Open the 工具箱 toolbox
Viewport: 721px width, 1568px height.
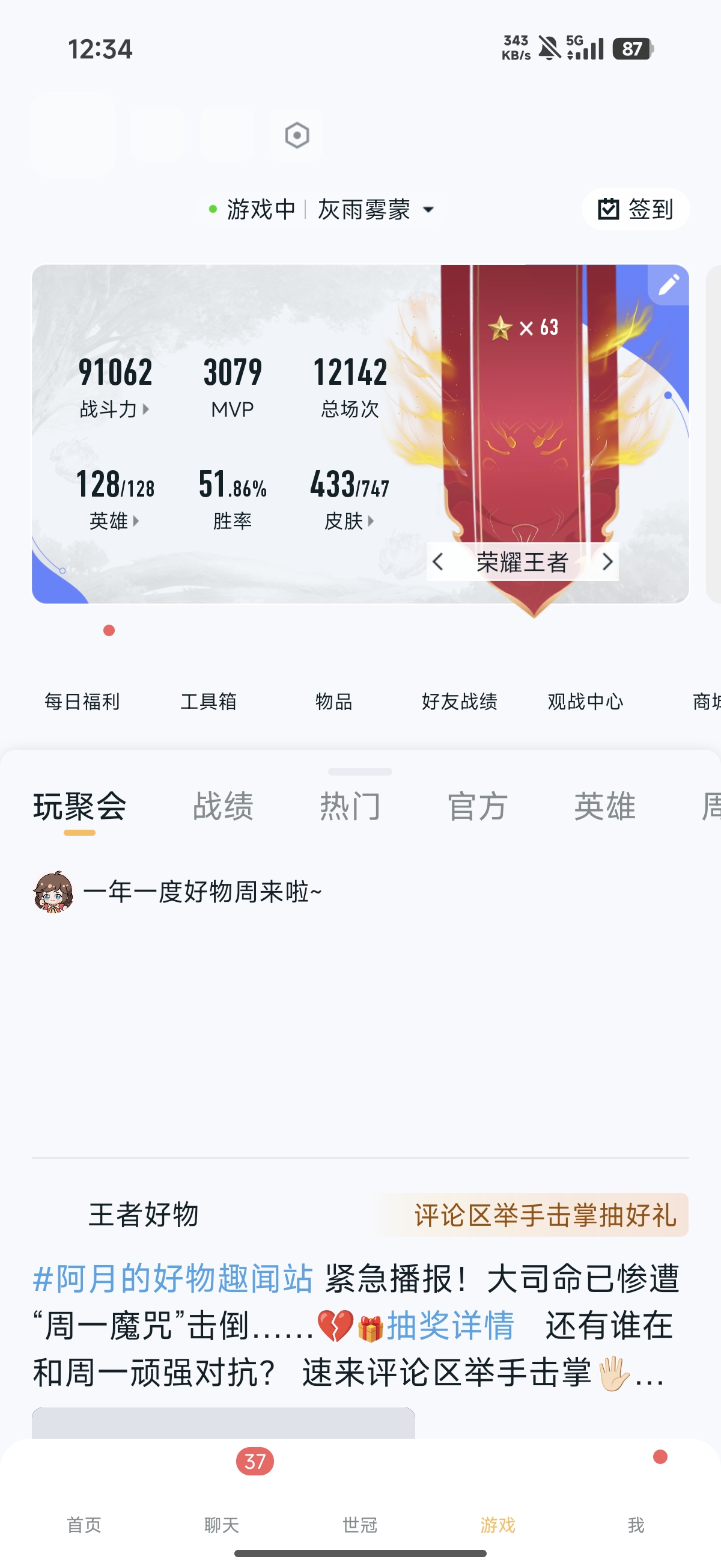point(208,701)
